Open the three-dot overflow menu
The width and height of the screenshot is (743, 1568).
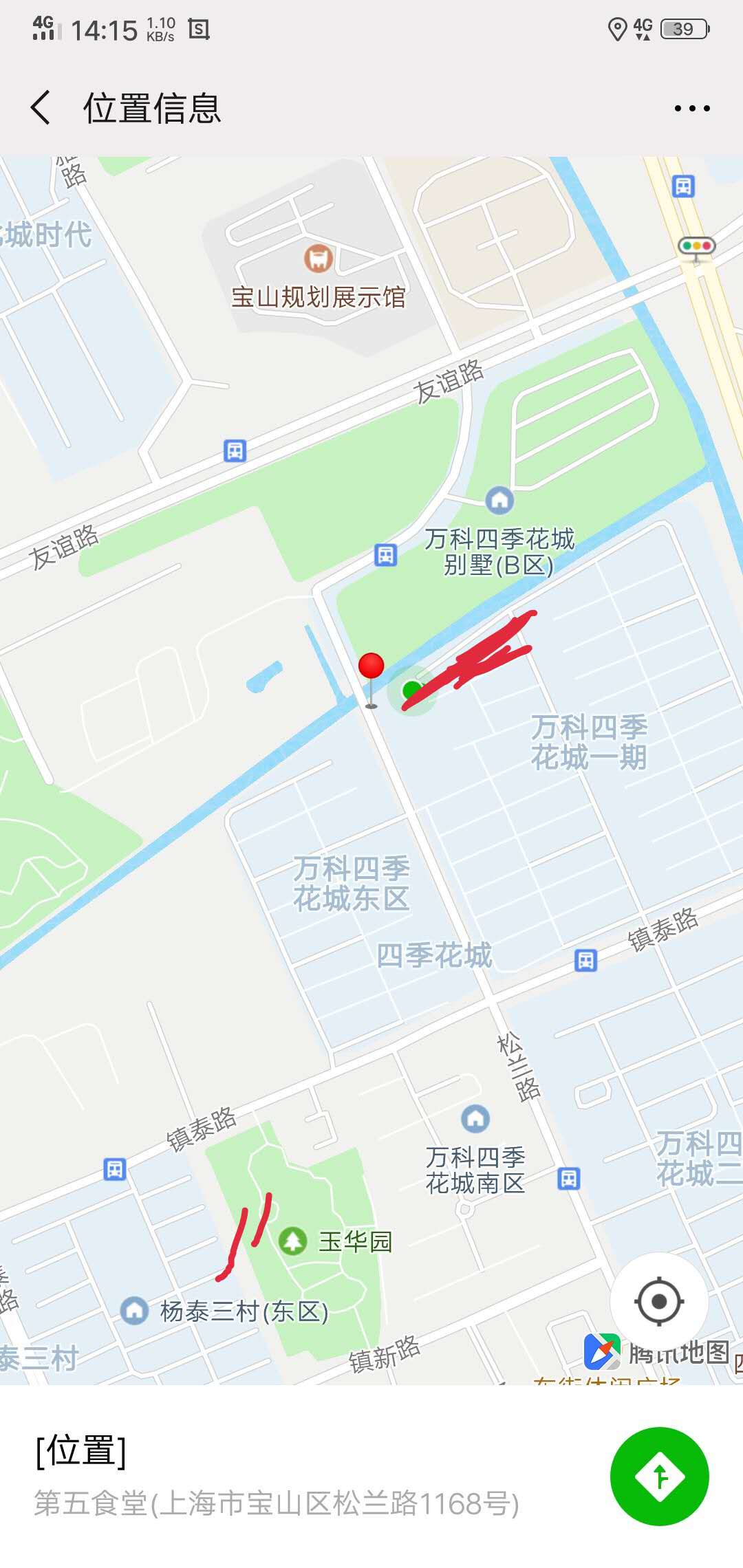coord(692,109)
